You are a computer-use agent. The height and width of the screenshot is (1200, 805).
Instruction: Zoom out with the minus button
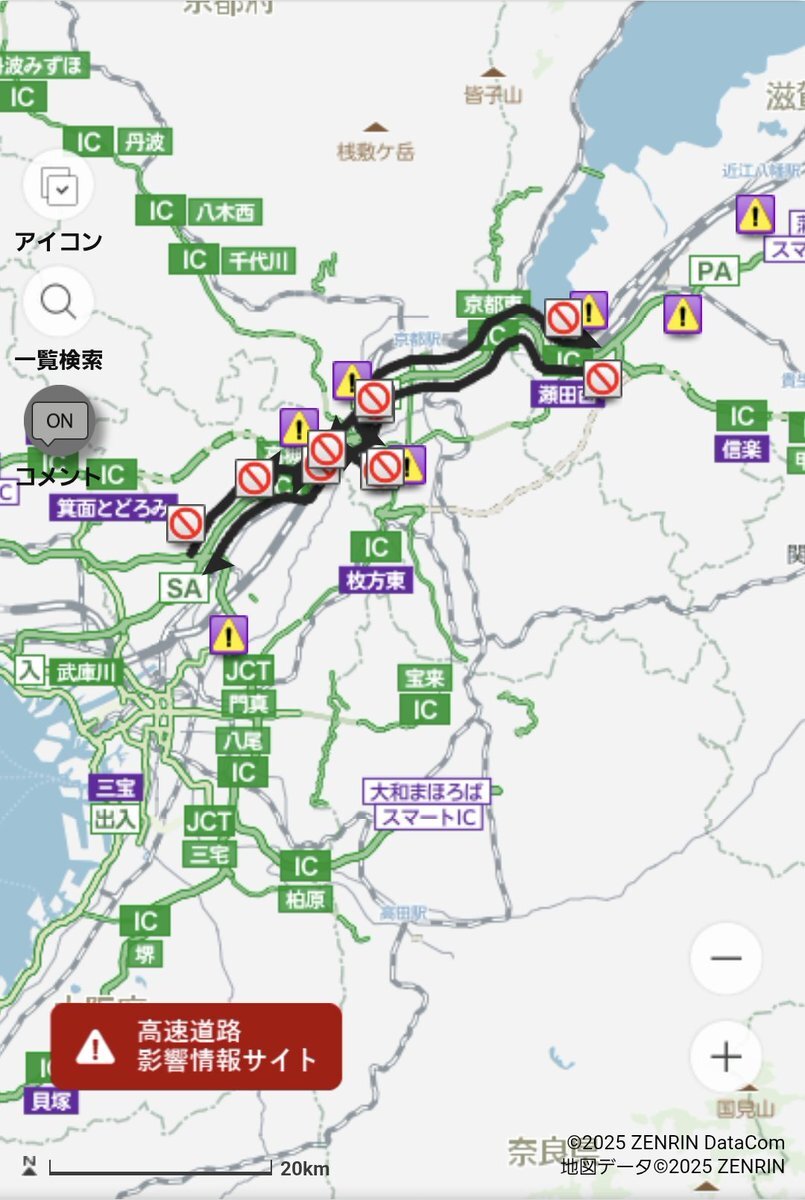[x=726, y=958]
